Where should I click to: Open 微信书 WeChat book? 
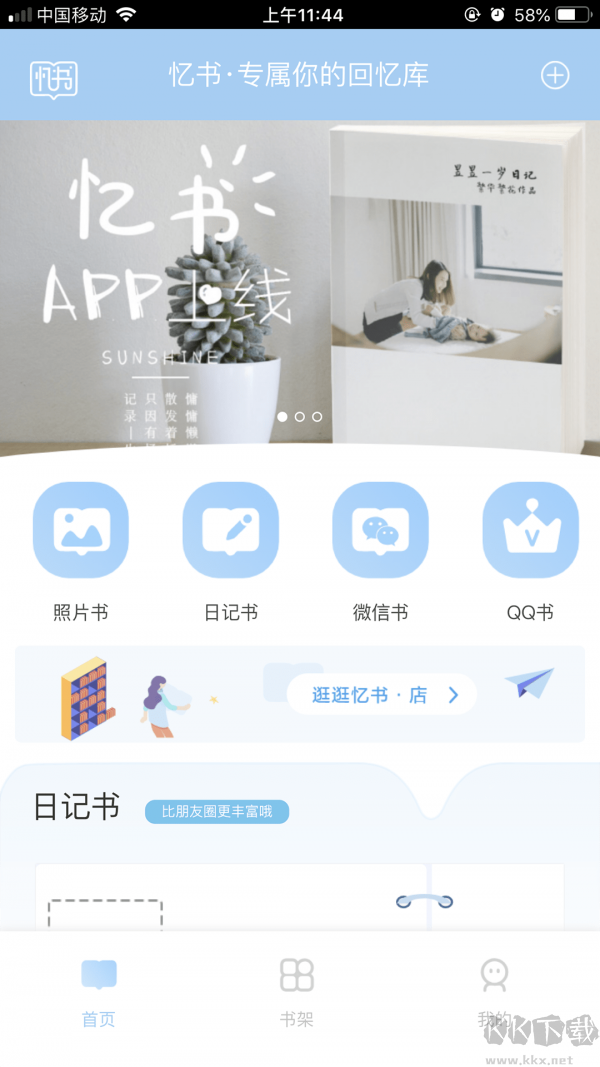click(x=380, y=532)
